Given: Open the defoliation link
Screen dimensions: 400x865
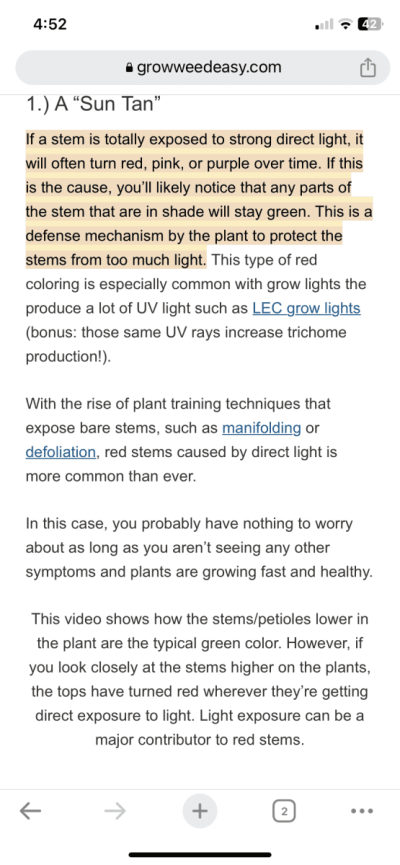Looking at the screenshot, I should [61, 452].
